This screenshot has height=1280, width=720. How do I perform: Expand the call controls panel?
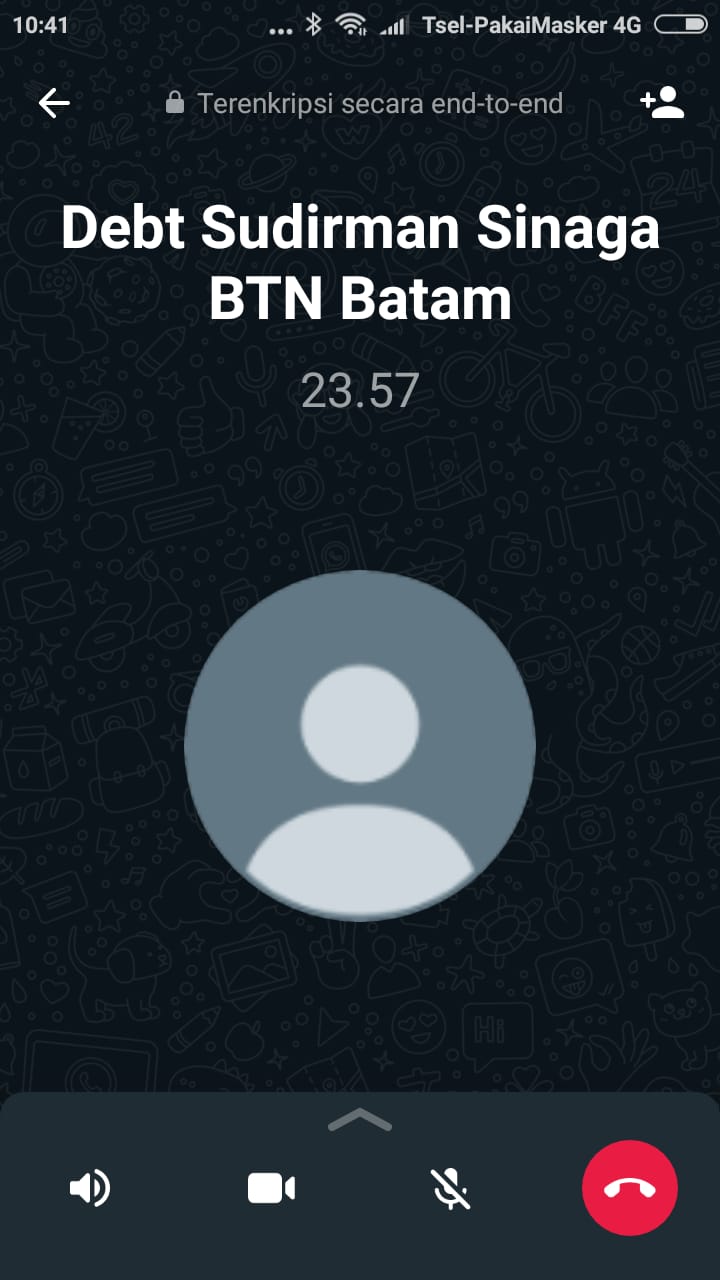click(360, 1119)
